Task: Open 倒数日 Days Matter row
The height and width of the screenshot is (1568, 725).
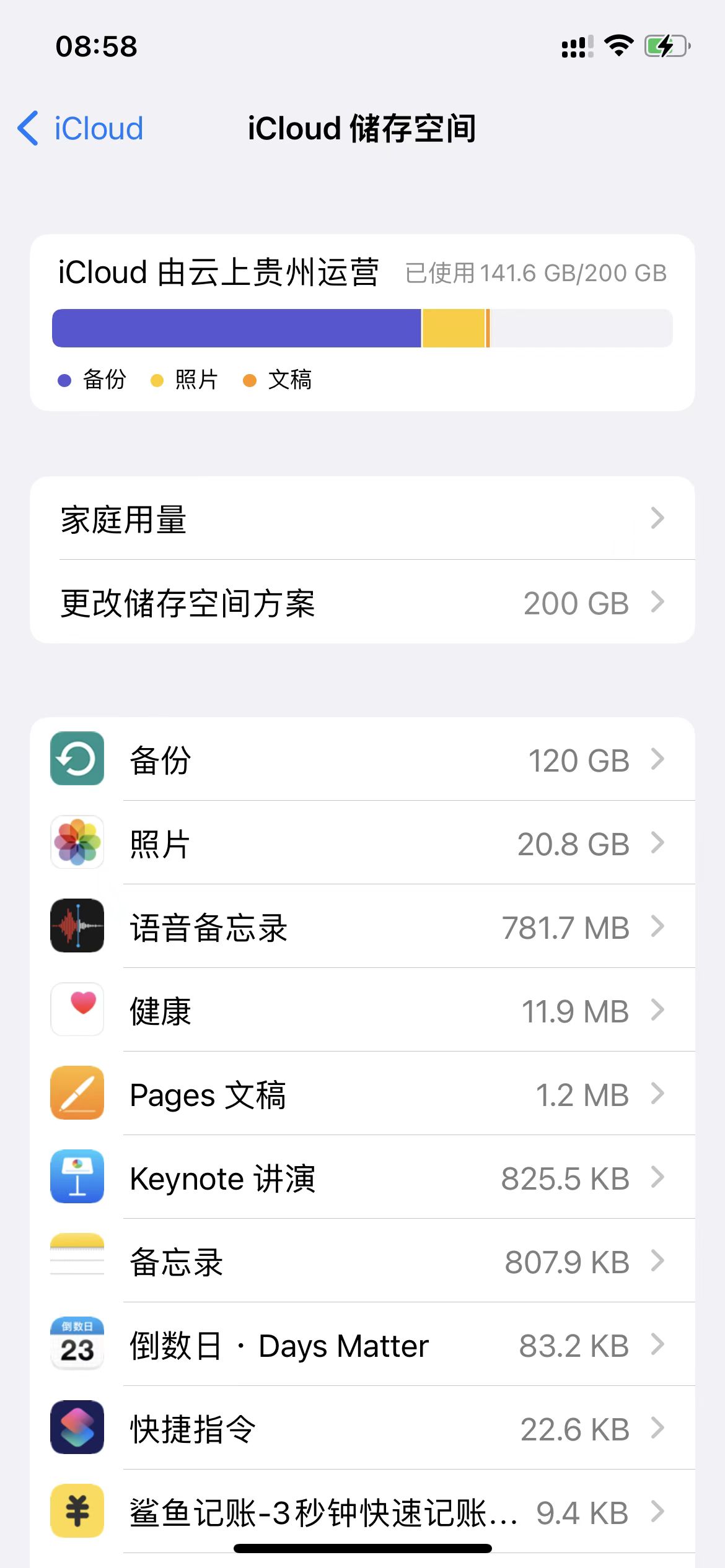Action: pyautogui.click(x=362, y=1345)
